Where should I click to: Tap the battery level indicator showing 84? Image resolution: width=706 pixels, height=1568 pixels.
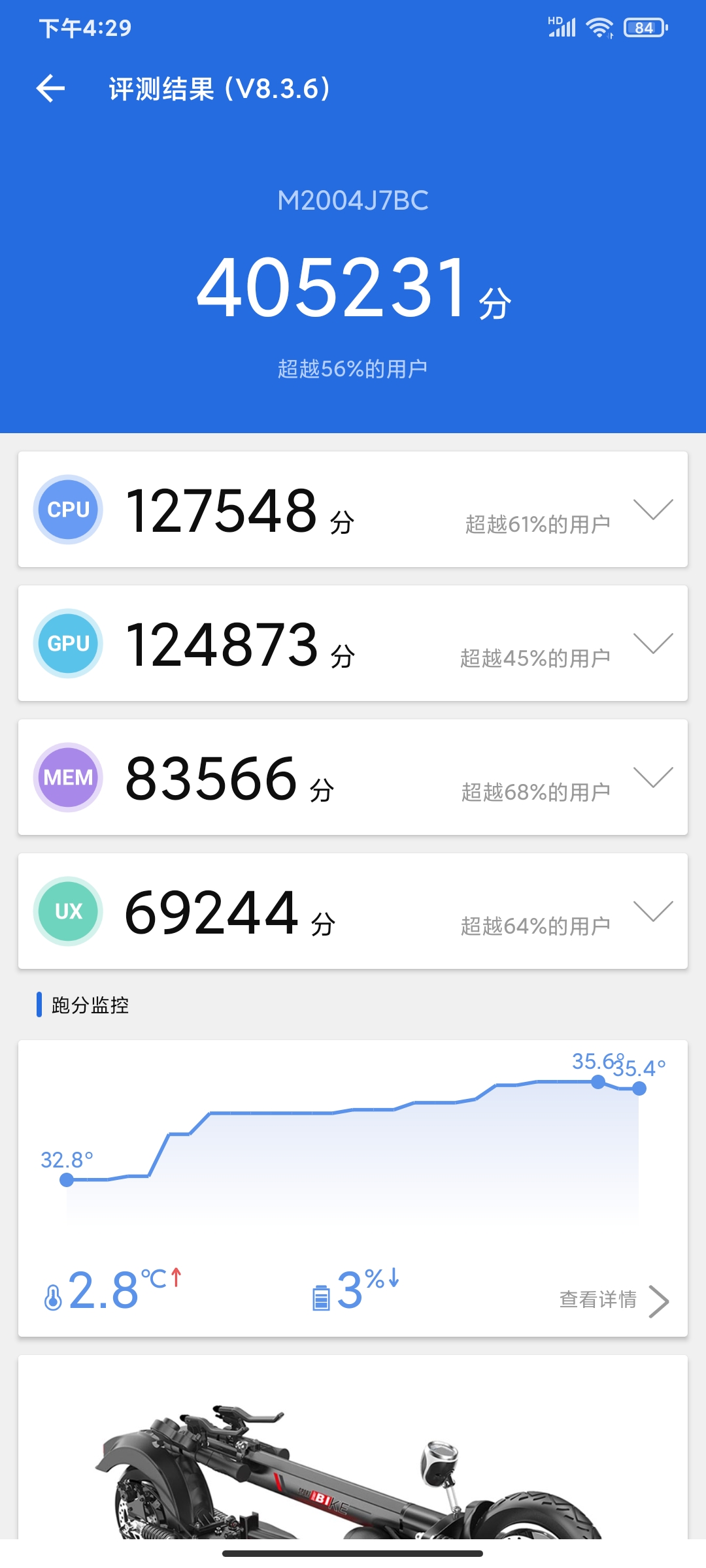click(x=644, y=27)
